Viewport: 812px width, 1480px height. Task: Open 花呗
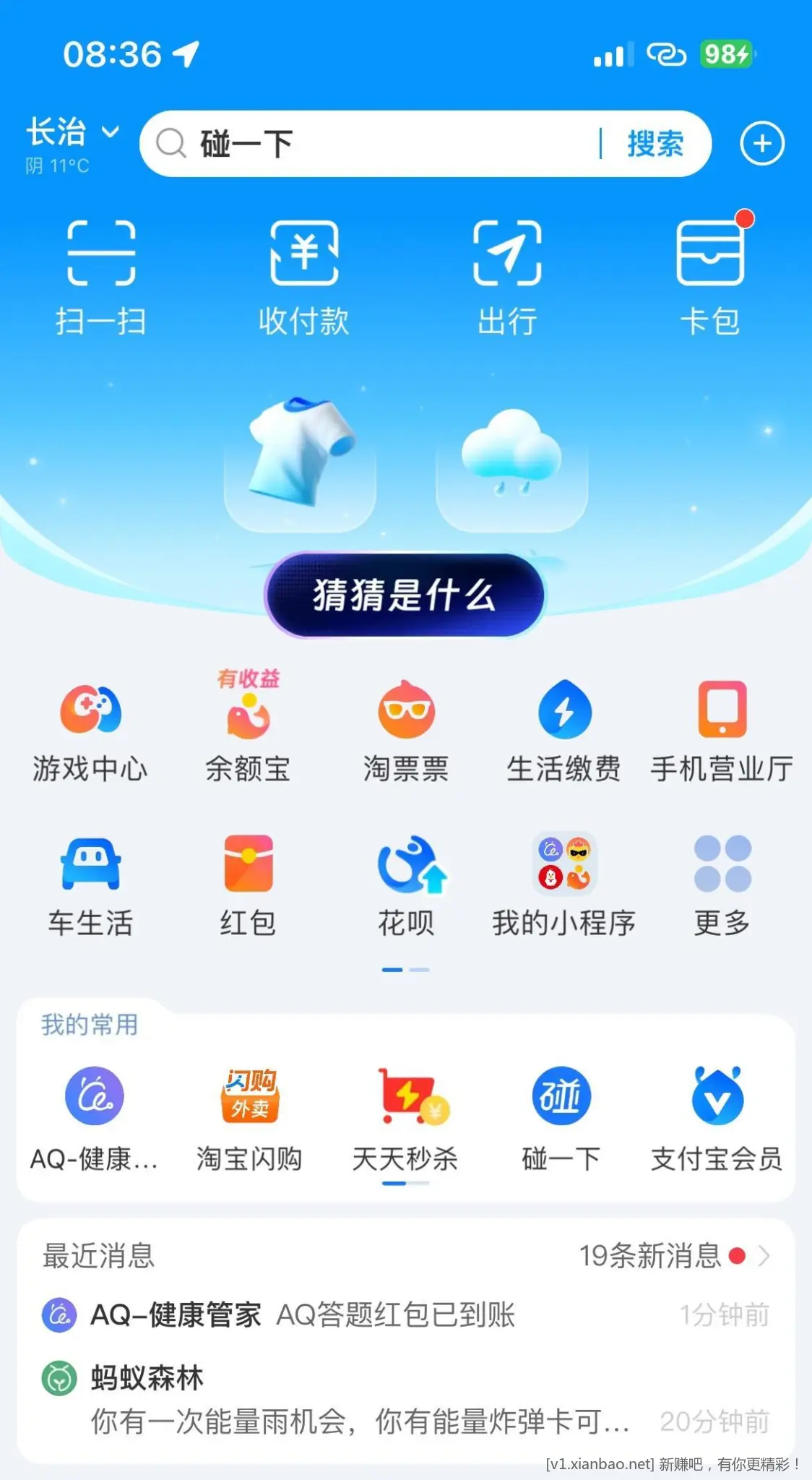click(406, 886)
